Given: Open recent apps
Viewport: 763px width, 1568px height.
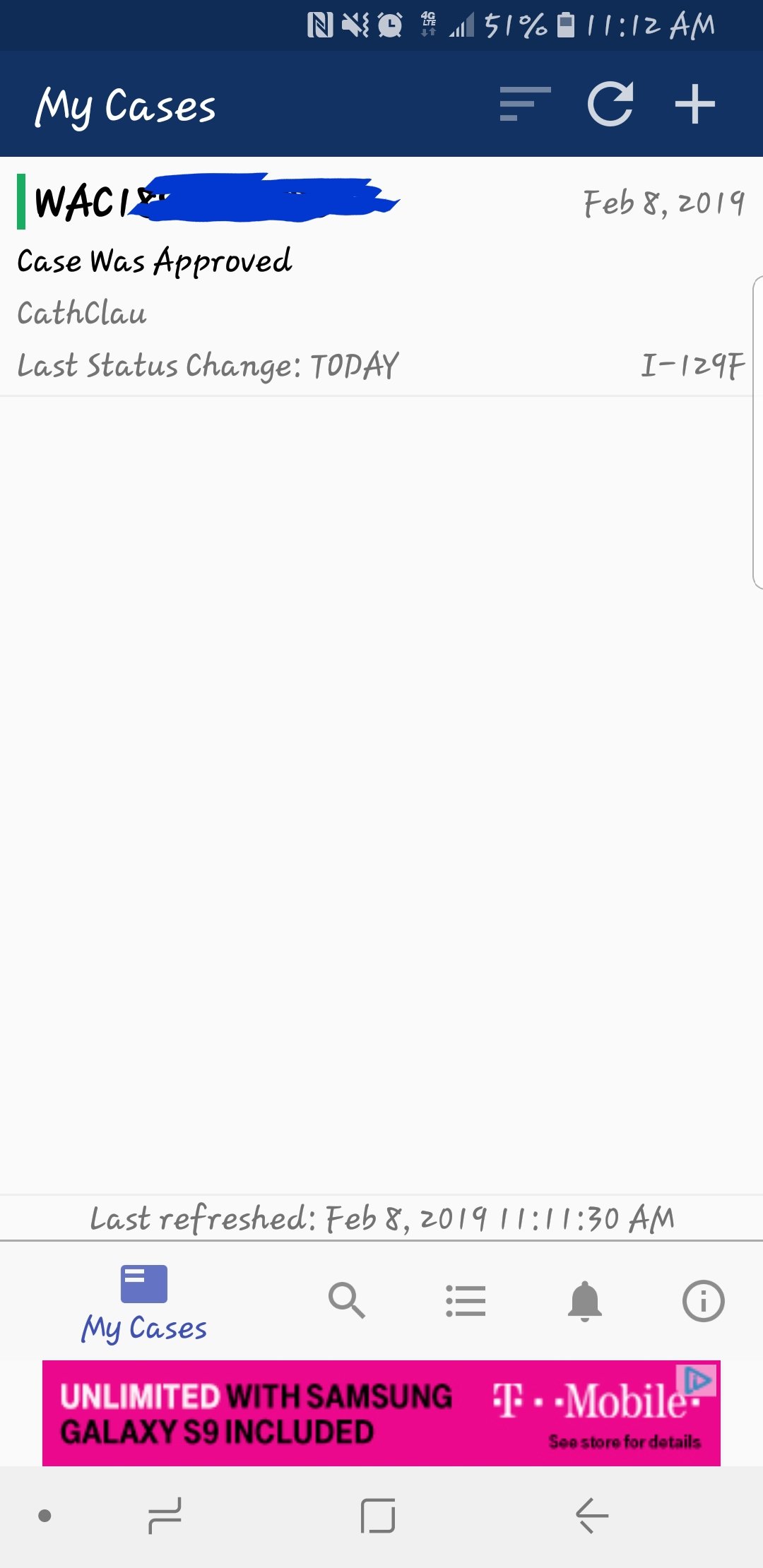Looking at the screenshot, I should pos(165,1515).
